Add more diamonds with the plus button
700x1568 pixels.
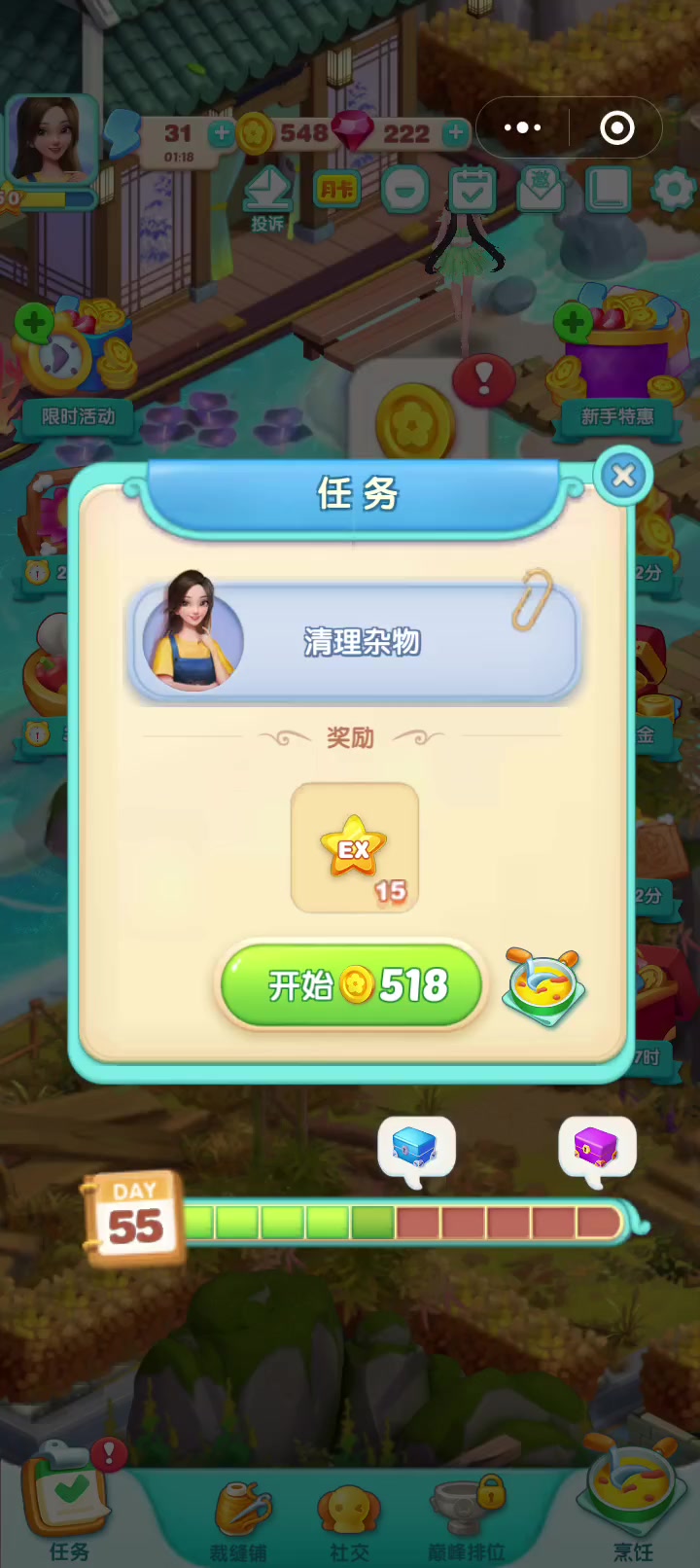(455, 133)
